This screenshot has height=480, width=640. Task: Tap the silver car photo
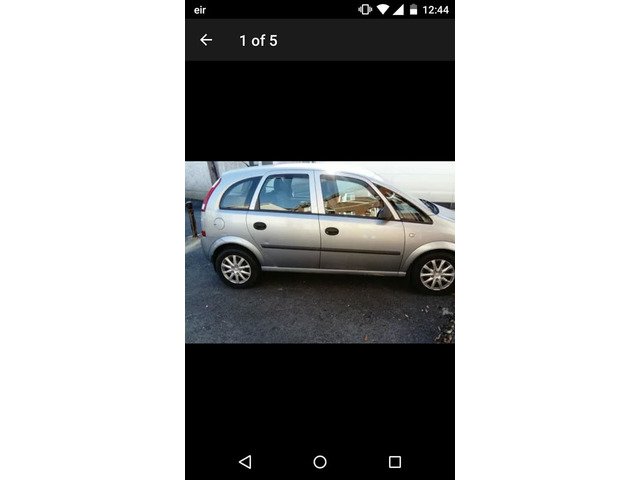[320, 252]
